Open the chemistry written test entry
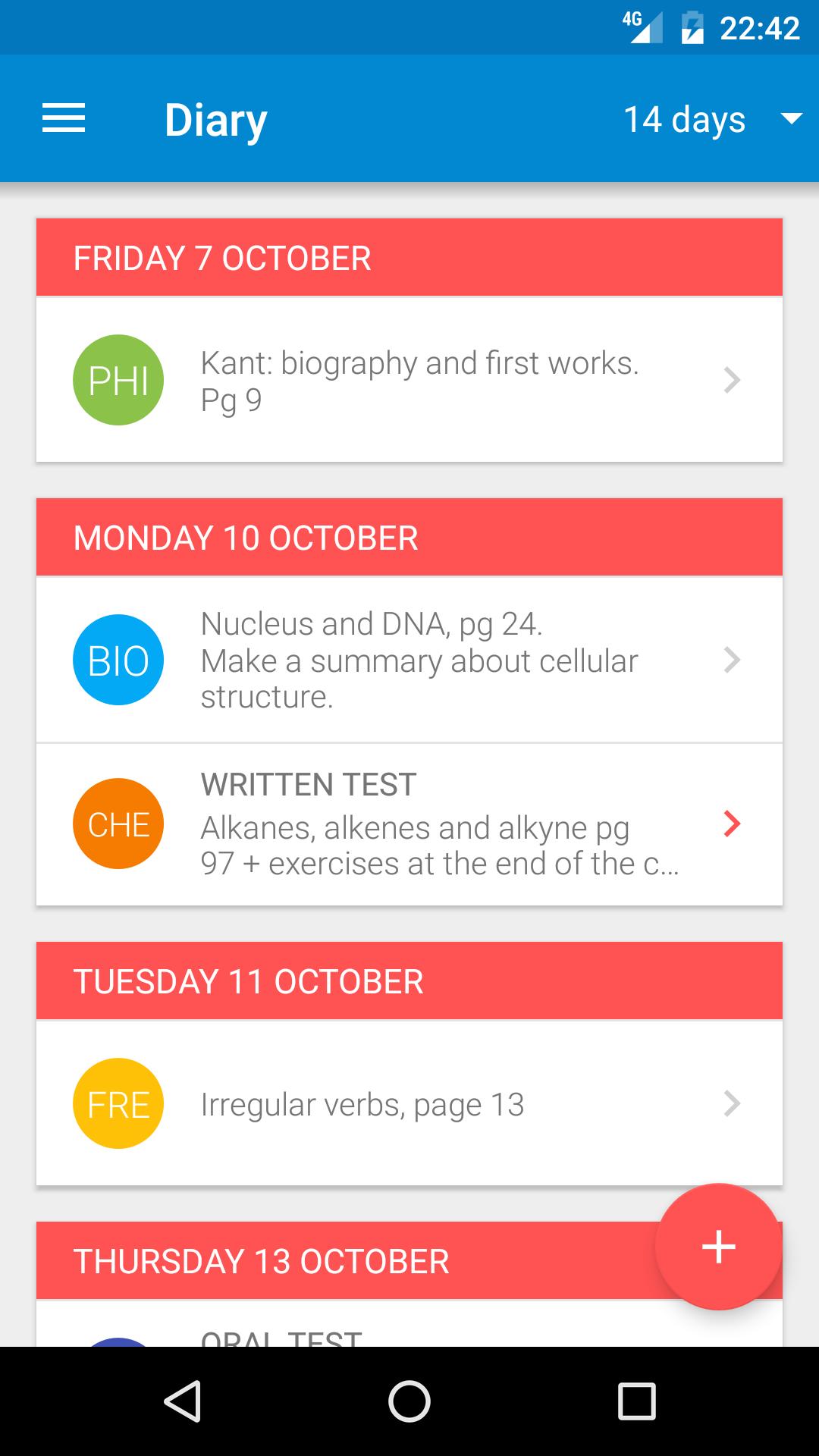This screenshot has width=819, height=1456. click(x=409, y=824)
